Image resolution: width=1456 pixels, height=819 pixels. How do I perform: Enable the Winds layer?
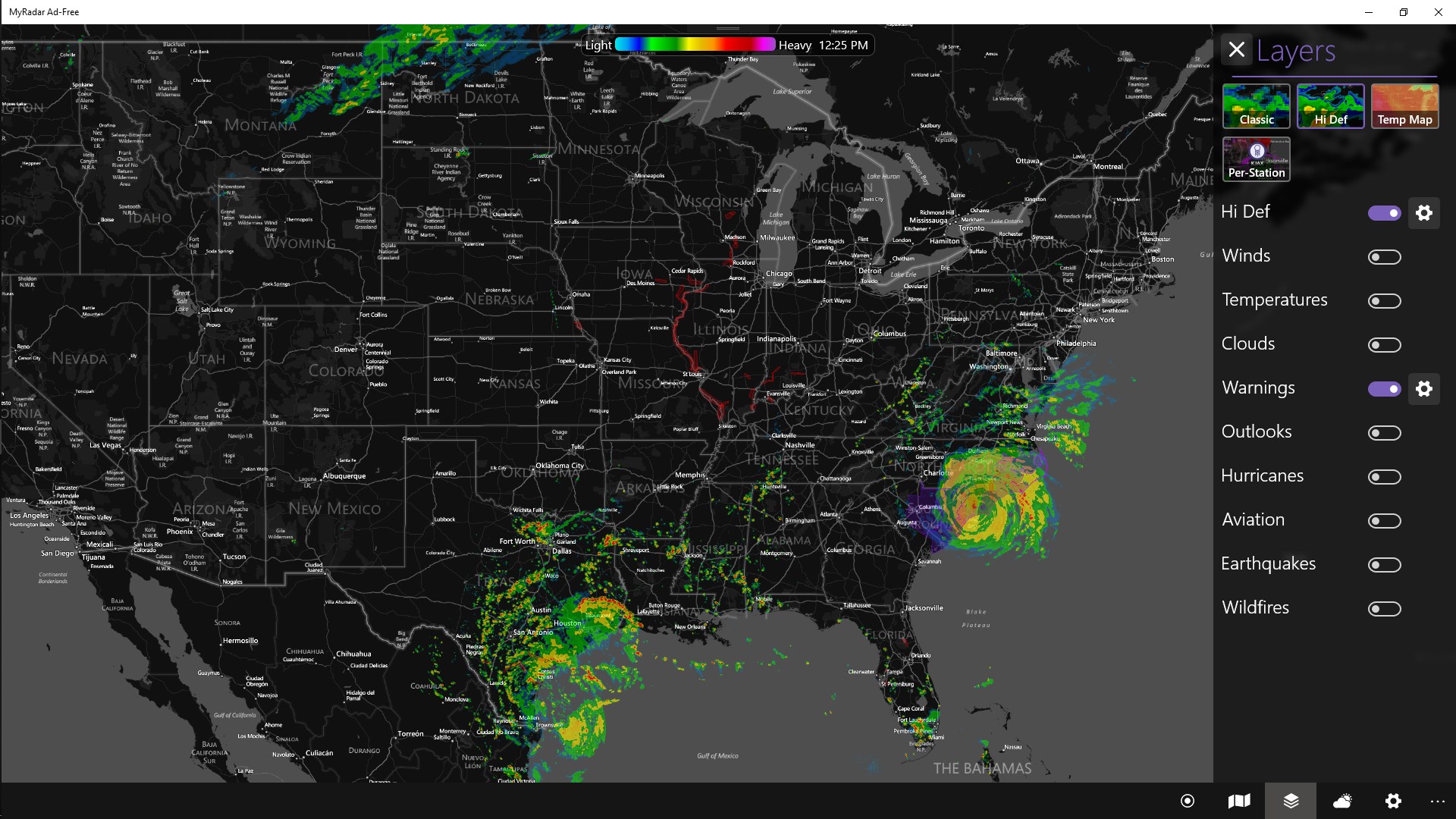[1384, 257]
